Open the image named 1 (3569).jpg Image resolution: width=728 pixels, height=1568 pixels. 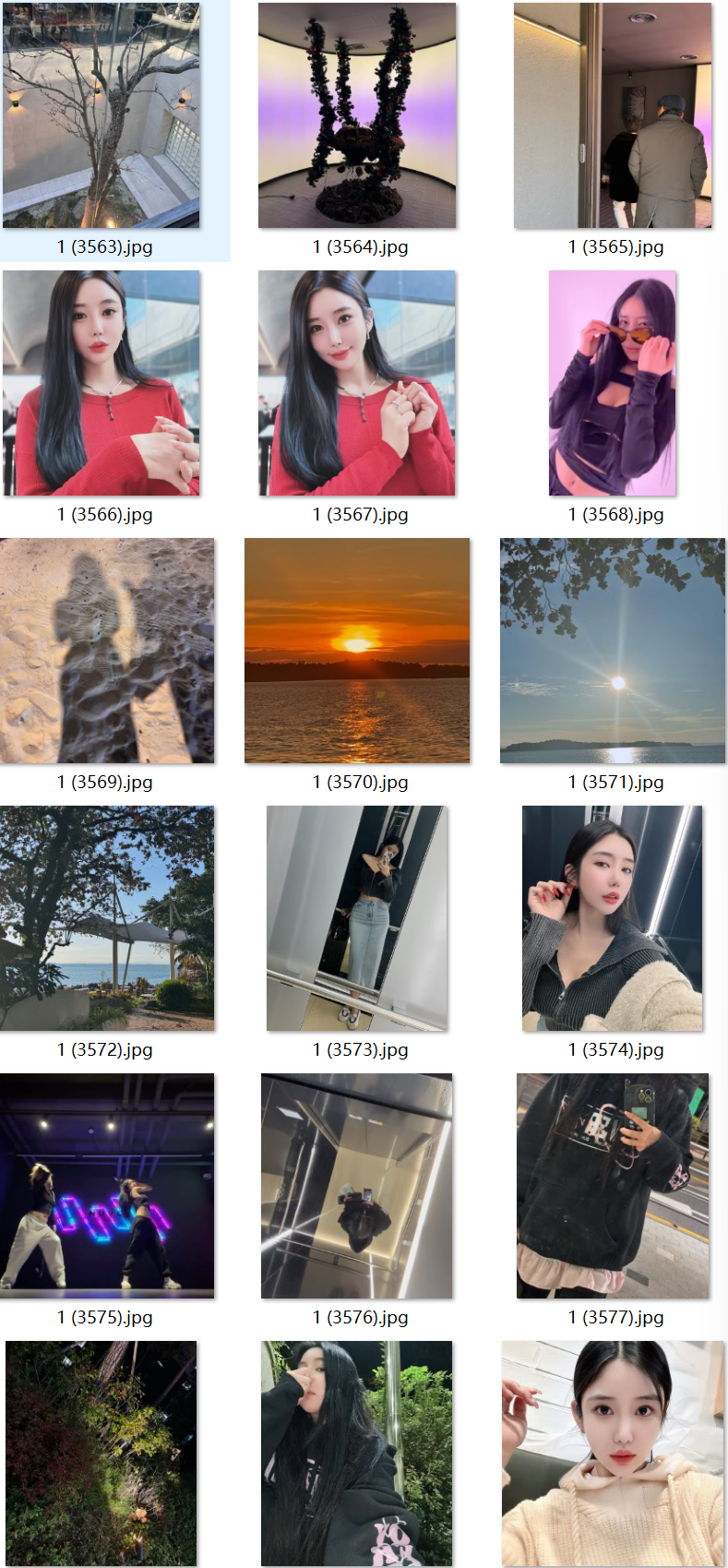pos(107,651)
